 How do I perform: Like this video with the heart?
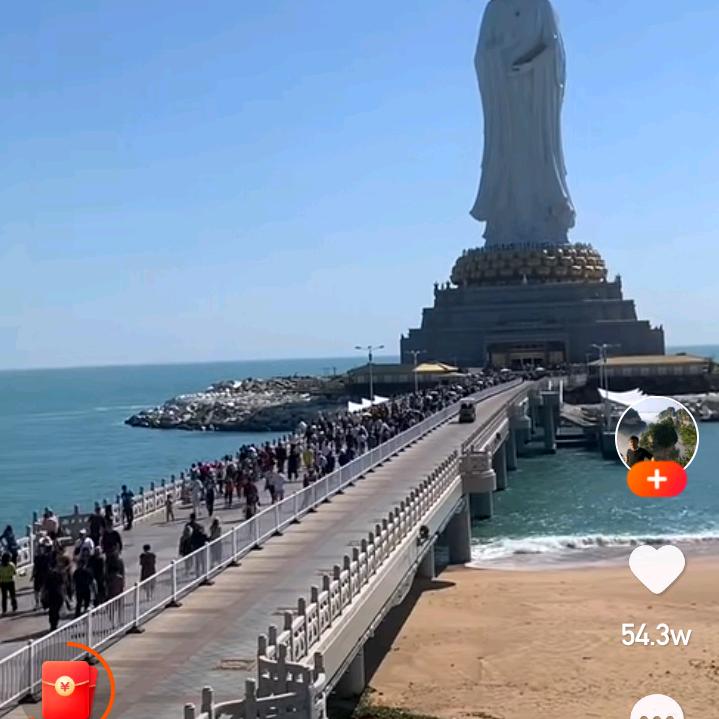656,569
